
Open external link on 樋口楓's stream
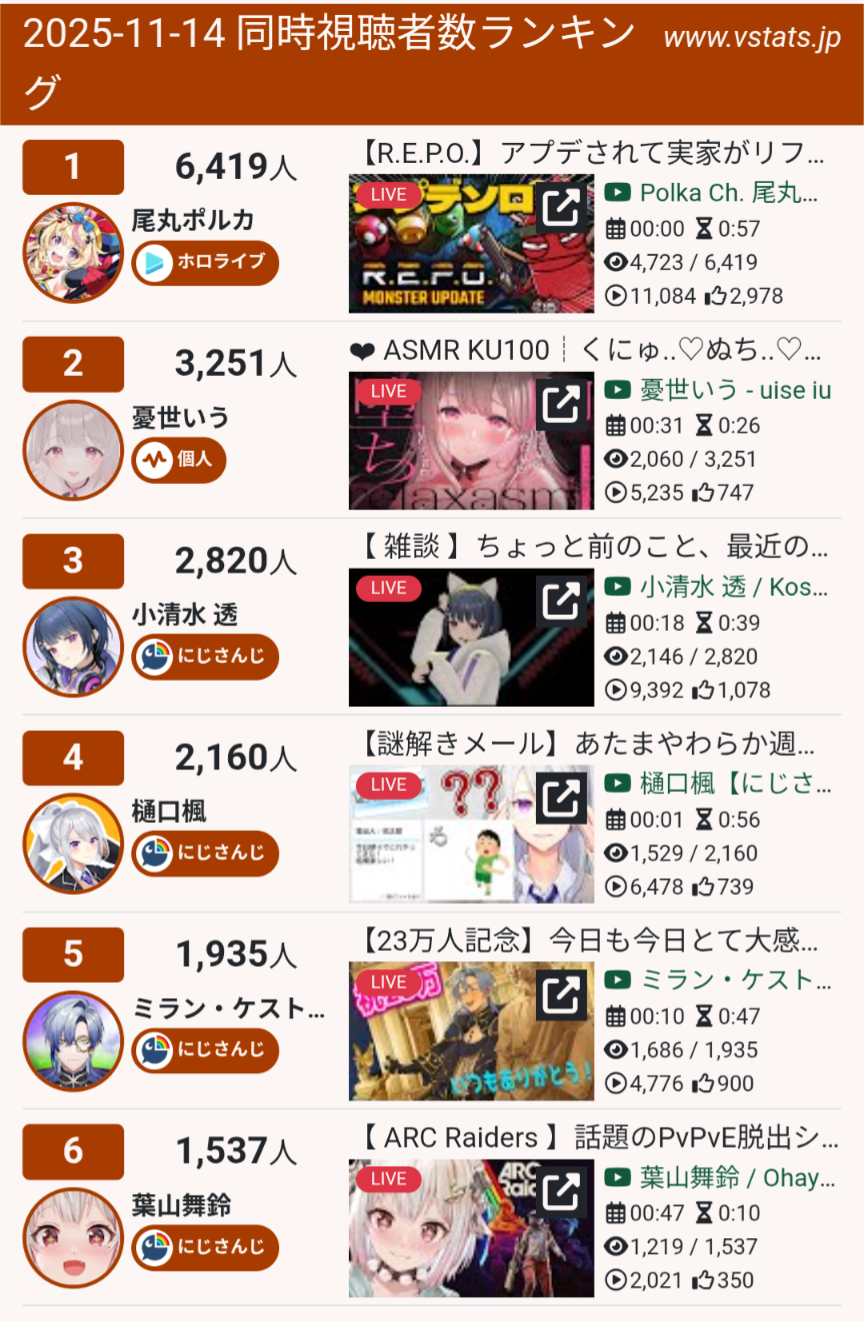click(562, 798)
